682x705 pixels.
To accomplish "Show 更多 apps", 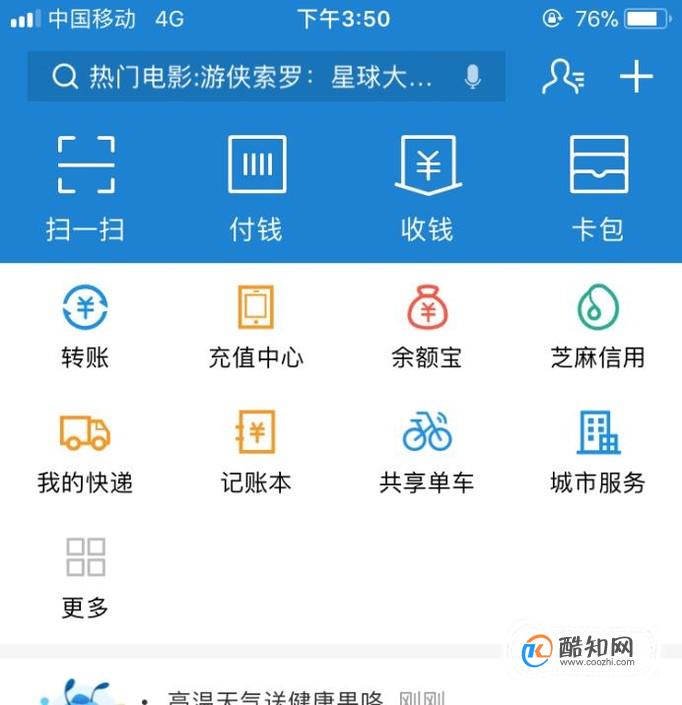I will (85, 576).
